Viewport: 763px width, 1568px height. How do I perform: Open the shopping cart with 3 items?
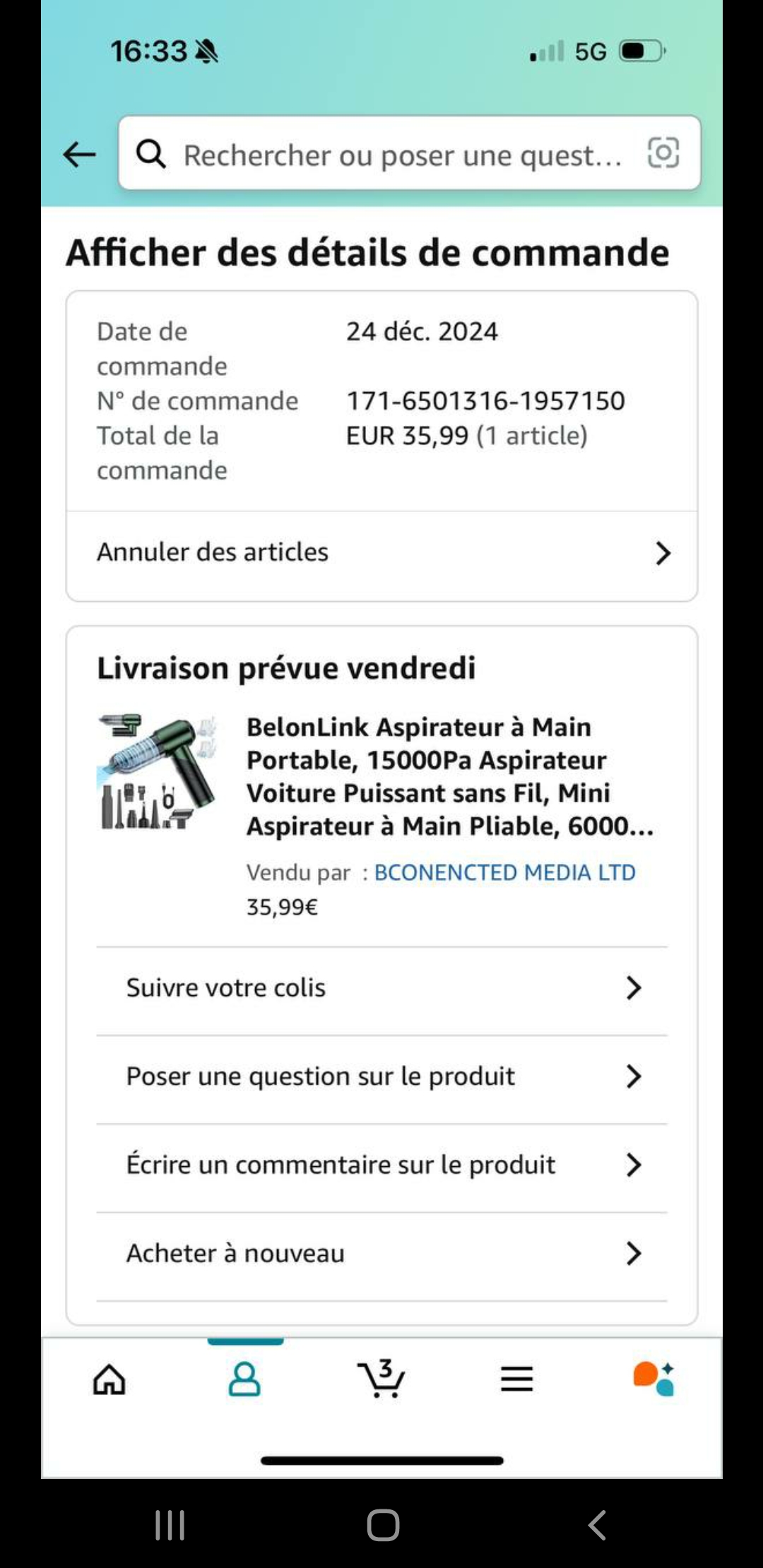[381, 1378]
